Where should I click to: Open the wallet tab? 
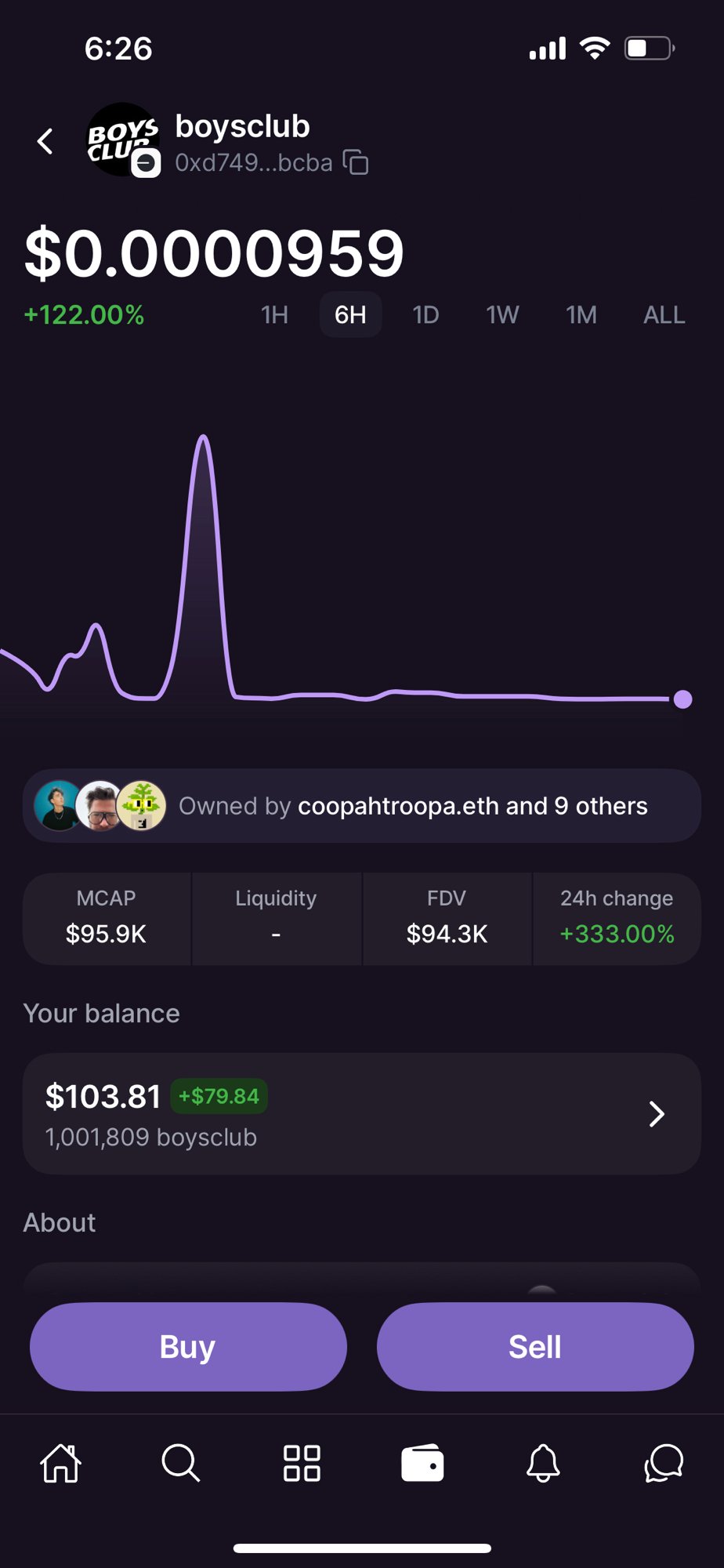[x=422, y=1463]
